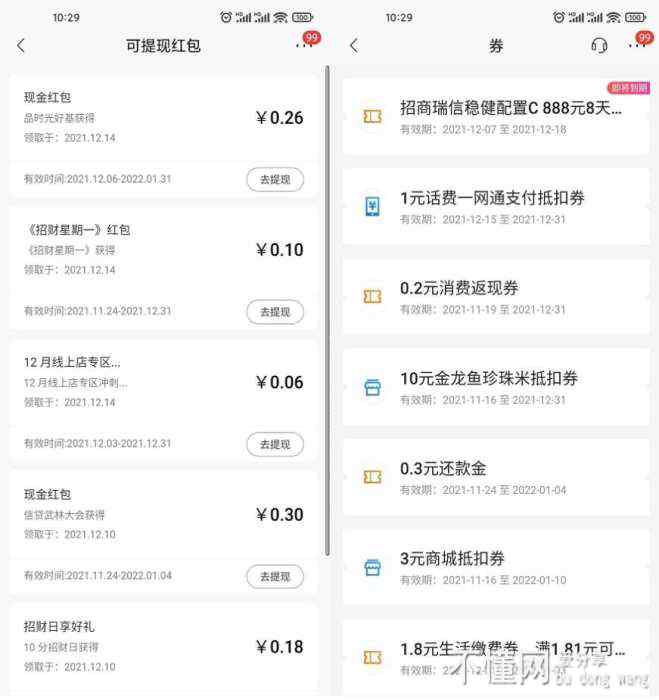Screen dimensions: 659x700
Task: Tap 去提现 for the ¥0.06 12月线上店专区 packet
Action: coord(275,444)
